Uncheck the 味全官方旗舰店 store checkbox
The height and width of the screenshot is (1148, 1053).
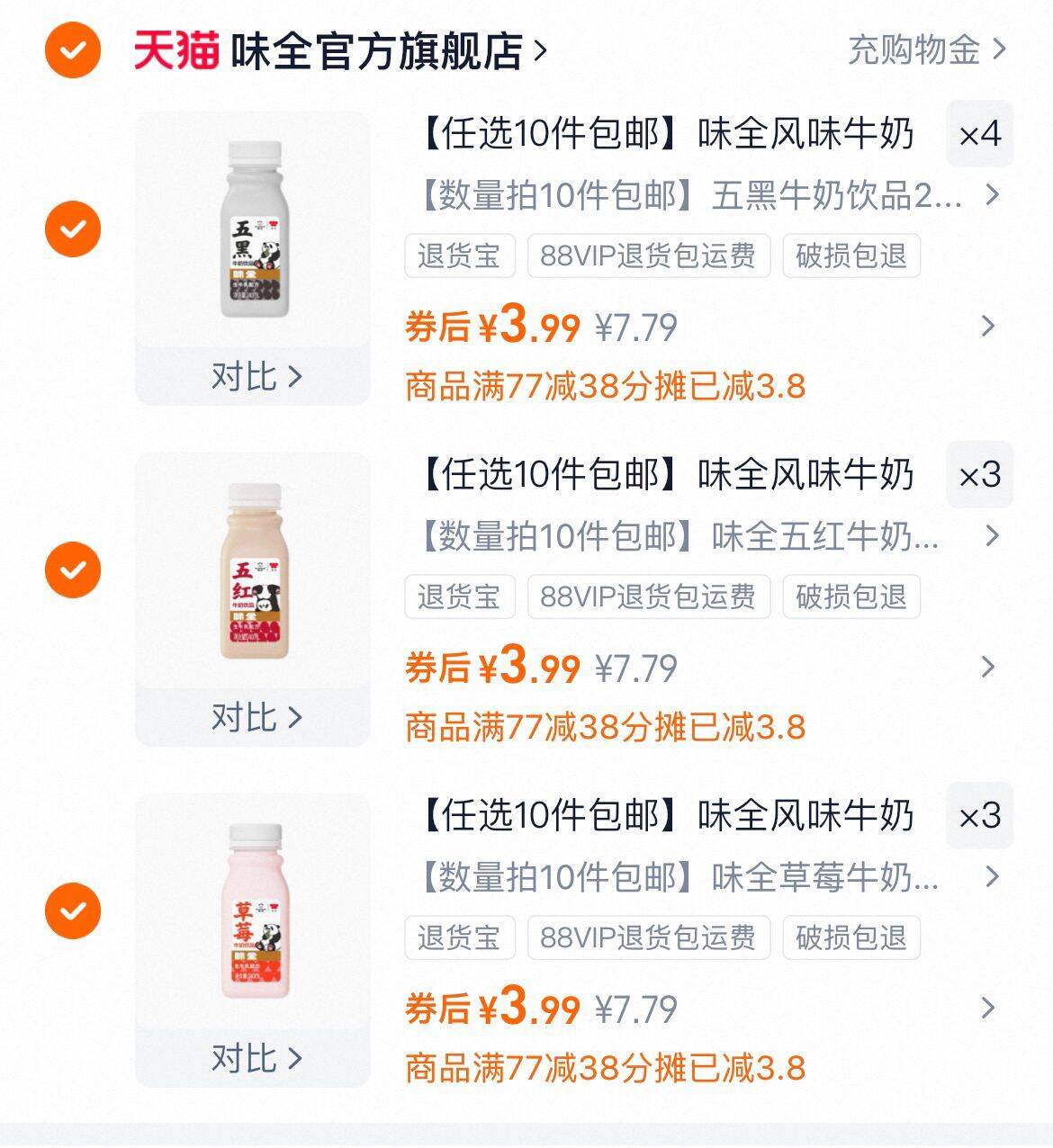(73, 50)
